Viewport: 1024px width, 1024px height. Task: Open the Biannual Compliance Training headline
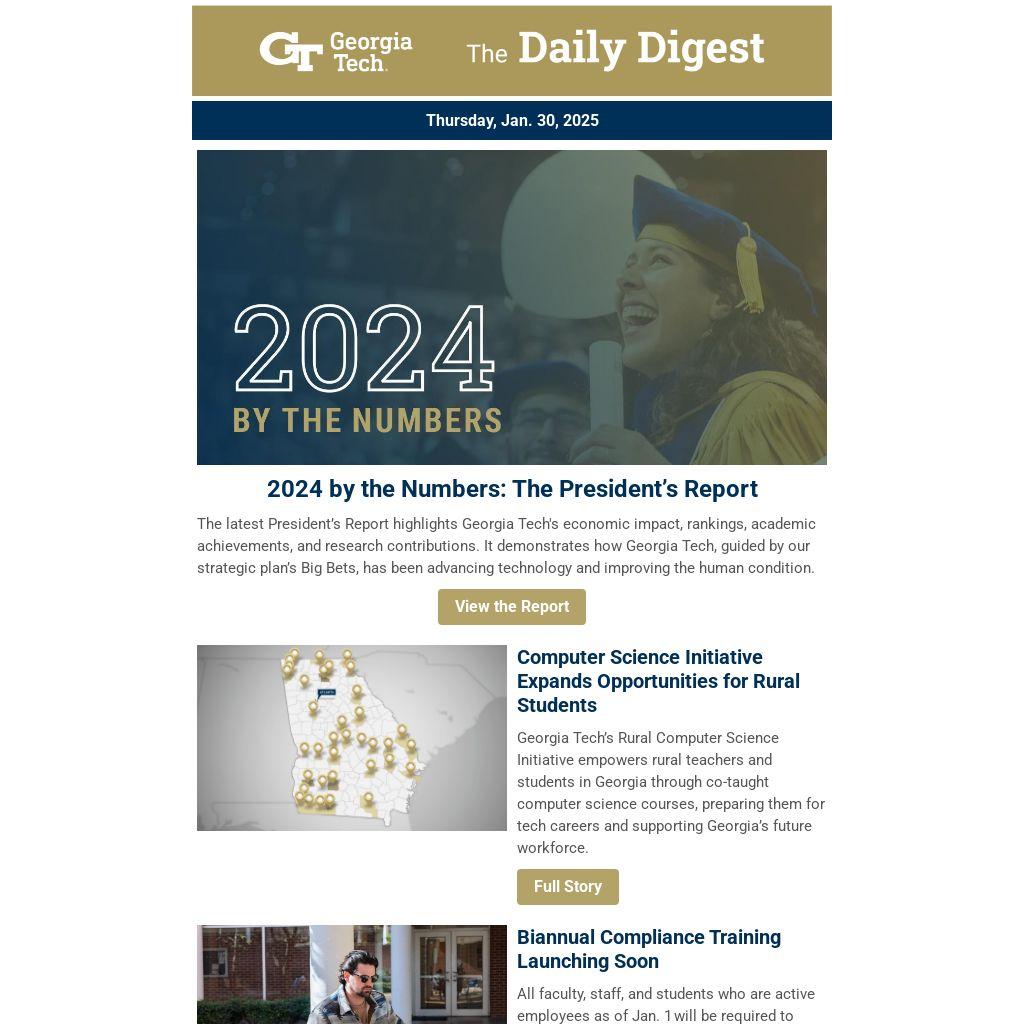[x=648, y=949]
